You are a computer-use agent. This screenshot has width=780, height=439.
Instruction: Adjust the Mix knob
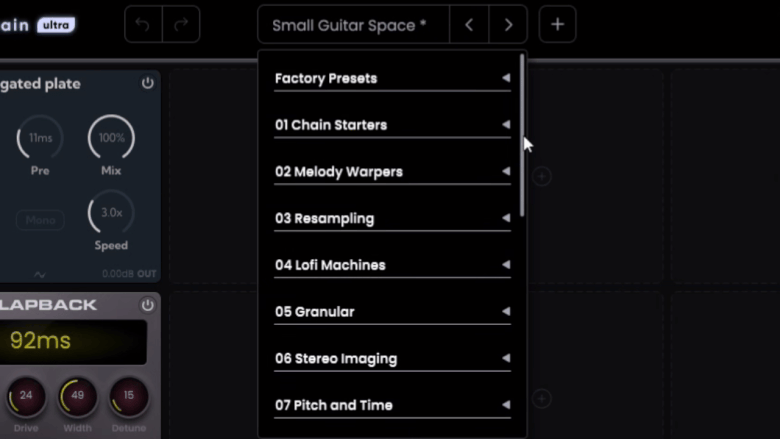pyautogui.click(x=111, y=138)
